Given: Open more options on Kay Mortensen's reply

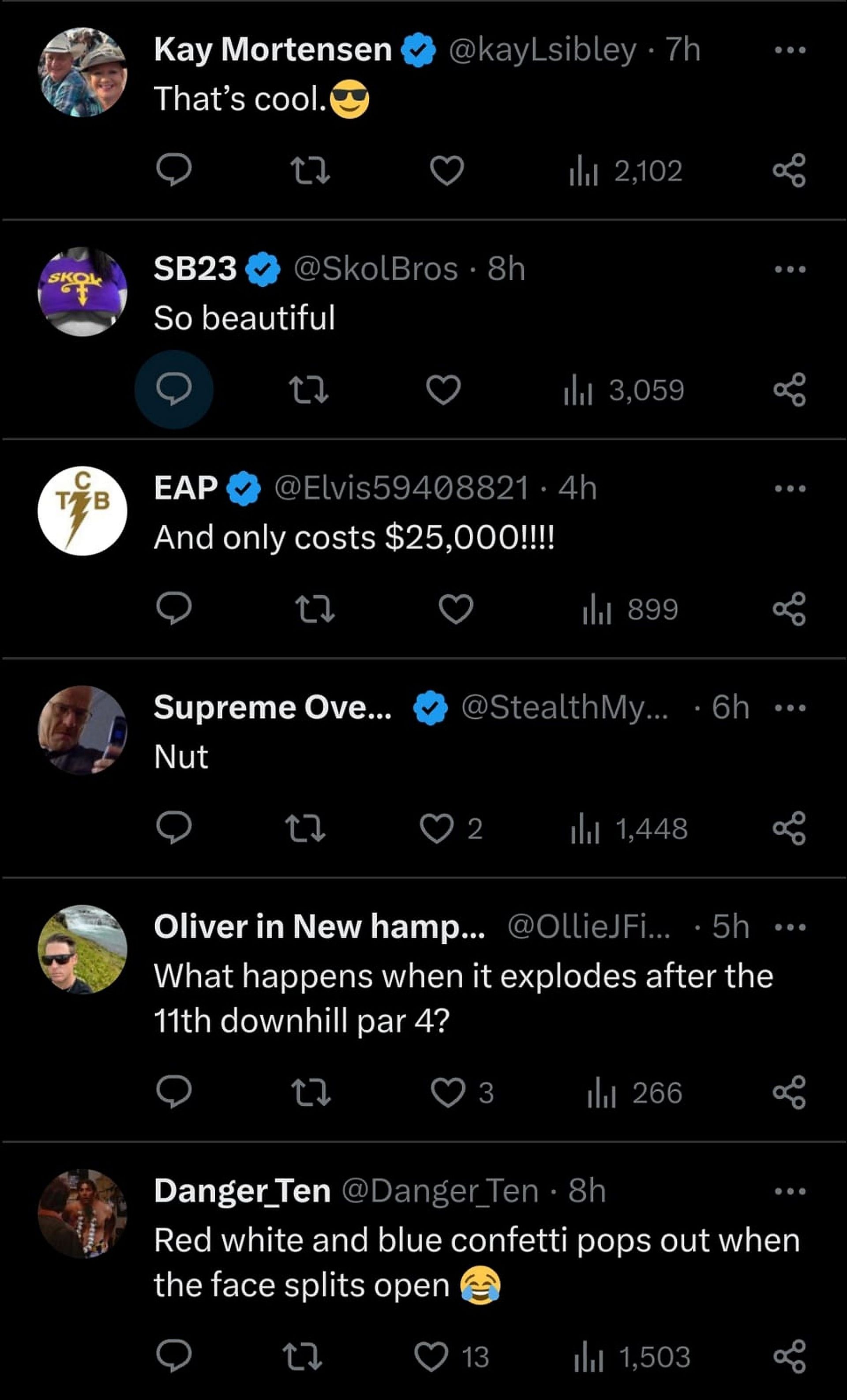Looking at the screenshot, I should click(x=790, y=50).
